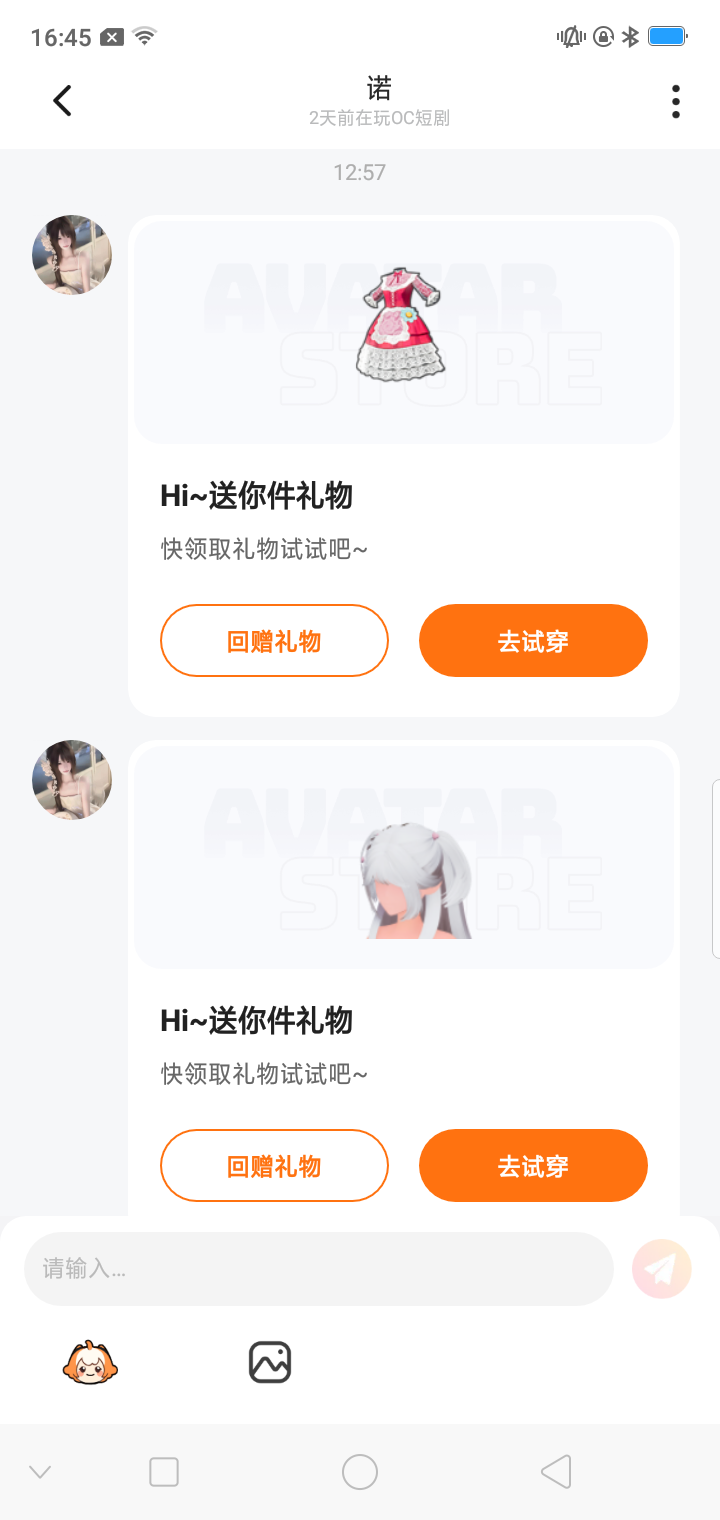The width and height of the screenshot is (720, 1520).
Task: Open 诺's avatar beside the dress gift
Action: [72, 255]
